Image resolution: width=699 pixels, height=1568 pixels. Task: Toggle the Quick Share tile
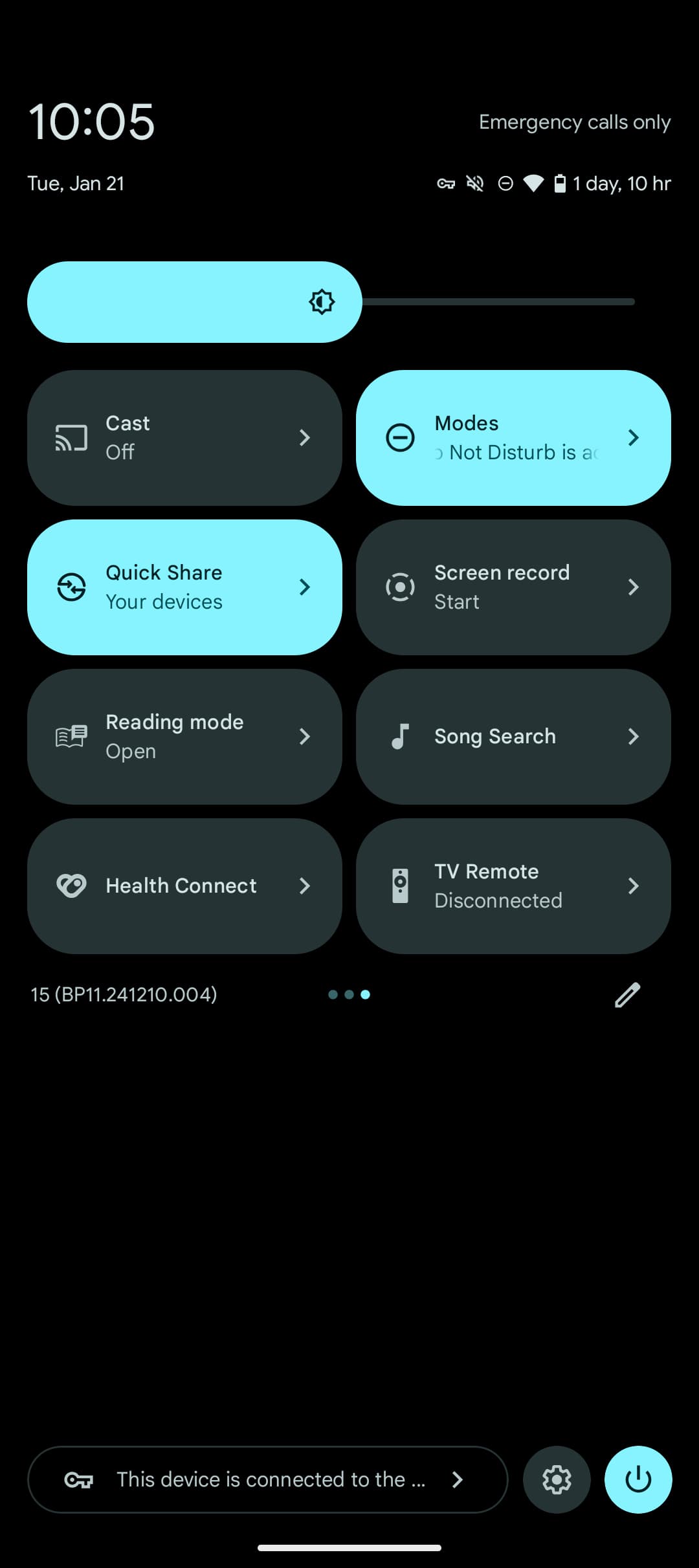184,587
